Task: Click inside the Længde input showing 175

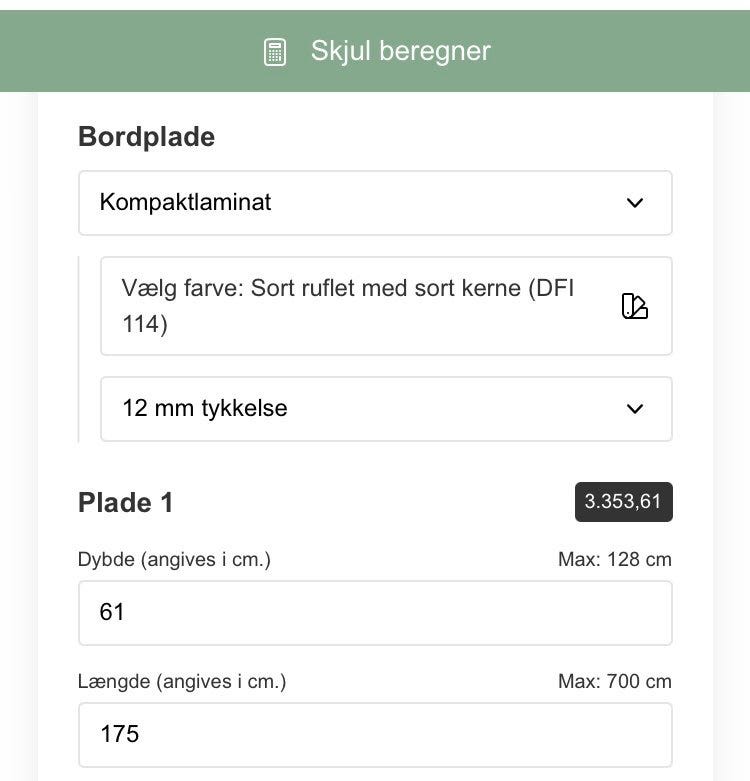Action: pyautogui.click(x=375, y=734)
